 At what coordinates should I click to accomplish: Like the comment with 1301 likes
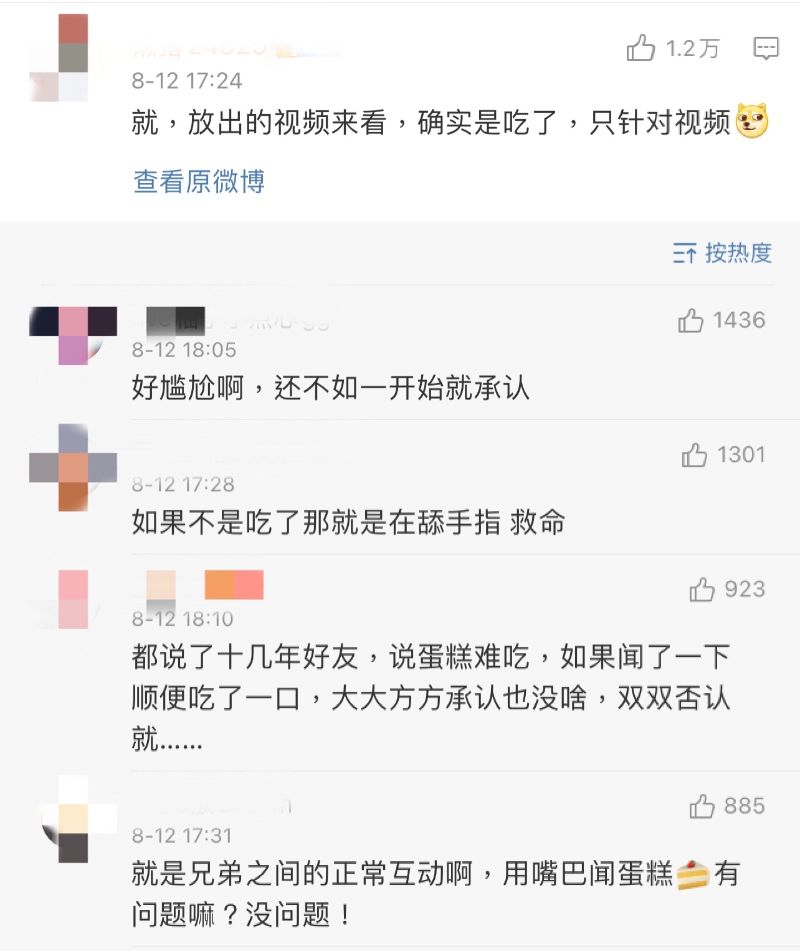click(695, 456)
